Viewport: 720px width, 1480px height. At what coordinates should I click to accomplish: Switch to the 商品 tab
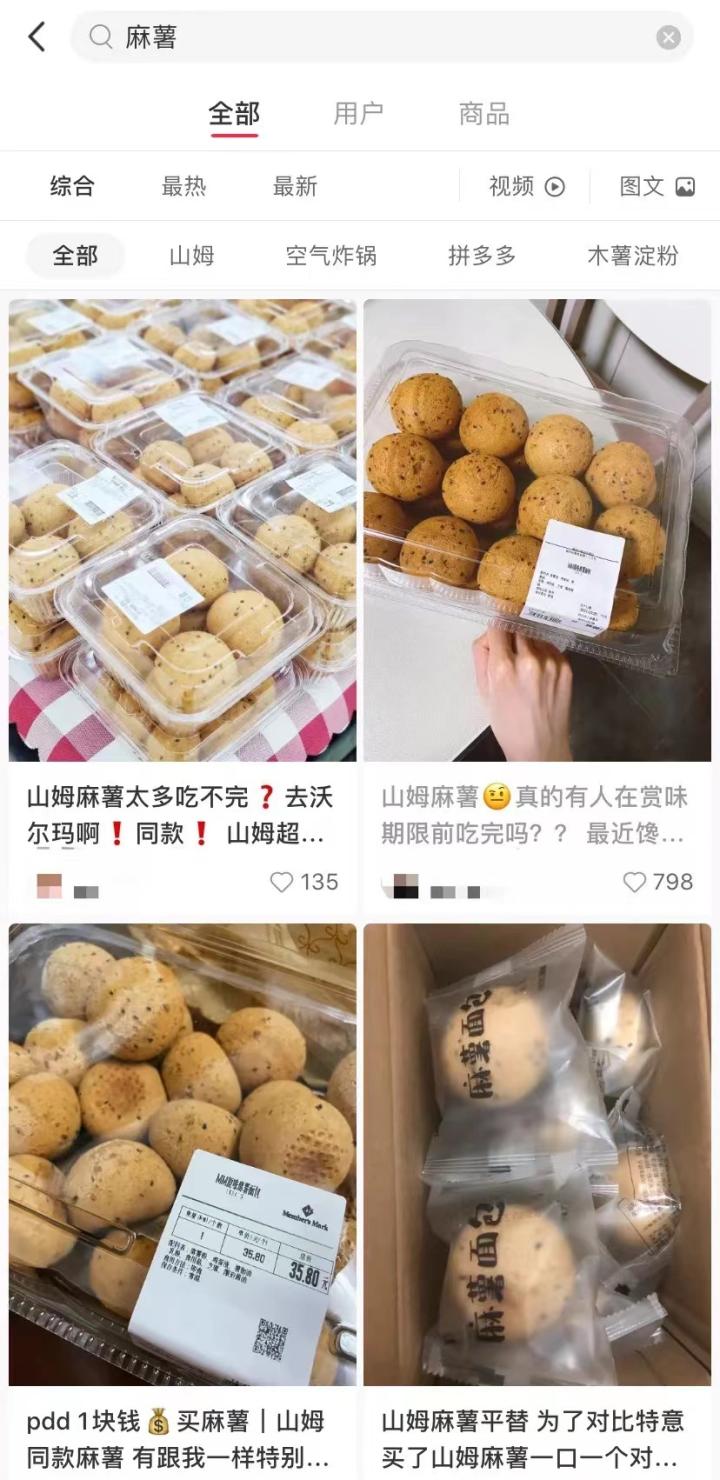pos(484,114)
